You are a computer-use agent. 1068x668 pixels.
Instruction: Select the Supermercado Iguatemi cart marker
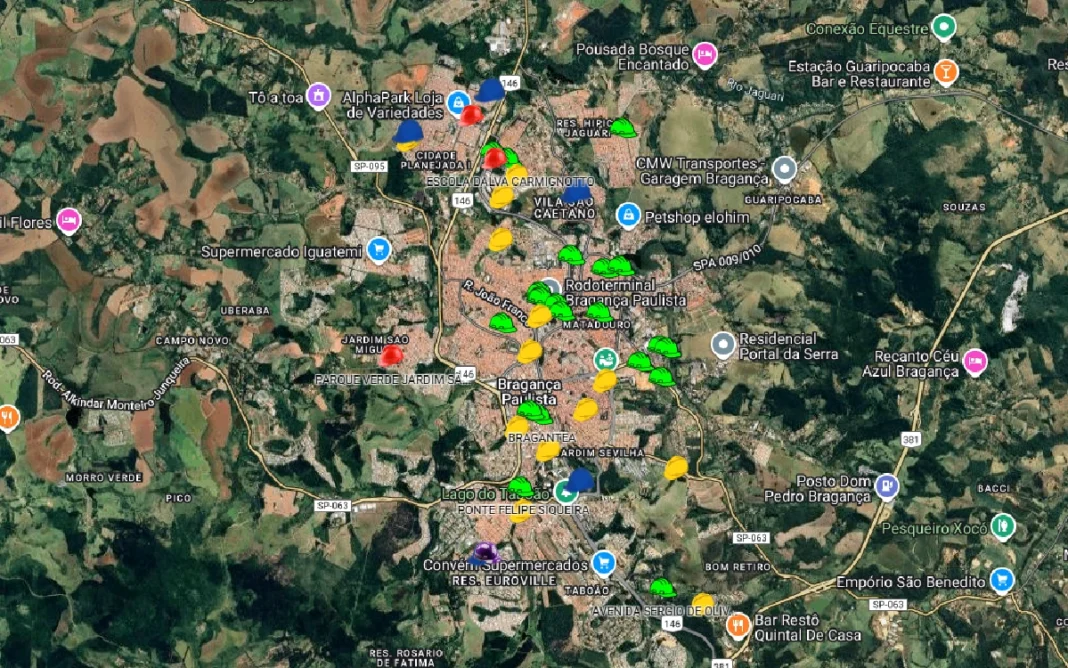[x=378, y=249]
